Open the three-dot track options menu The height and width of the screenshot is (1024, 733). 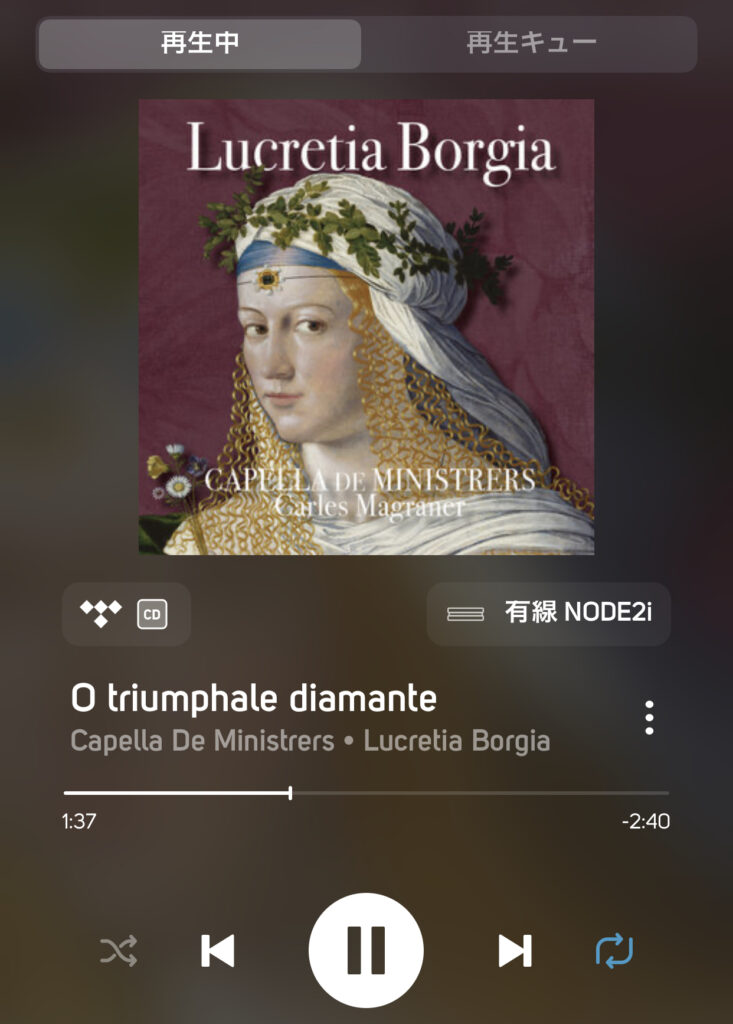pyautogui.click(x=649, y=717)
